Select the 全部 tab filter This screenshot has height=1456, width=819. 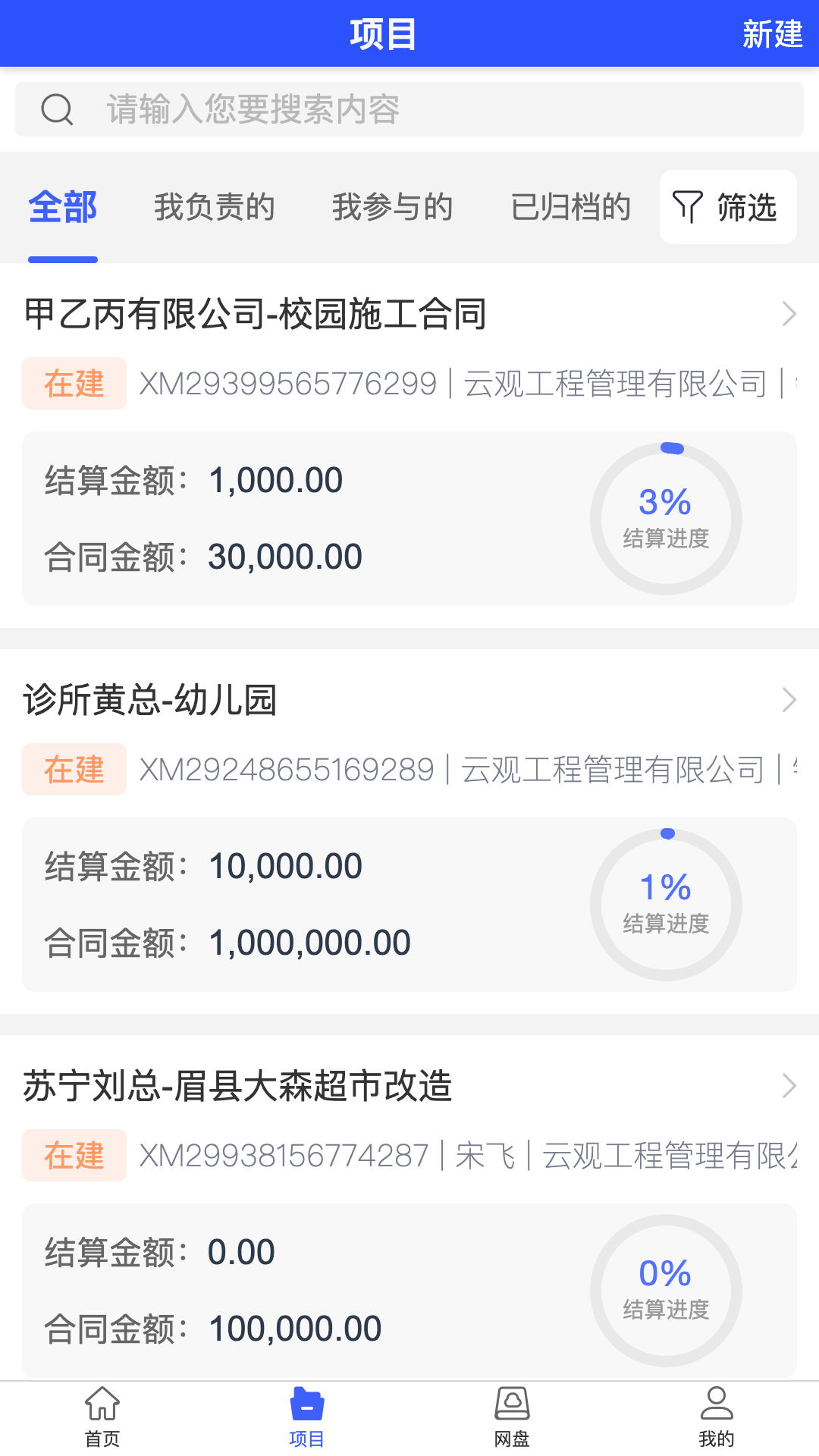coord(61,207)
